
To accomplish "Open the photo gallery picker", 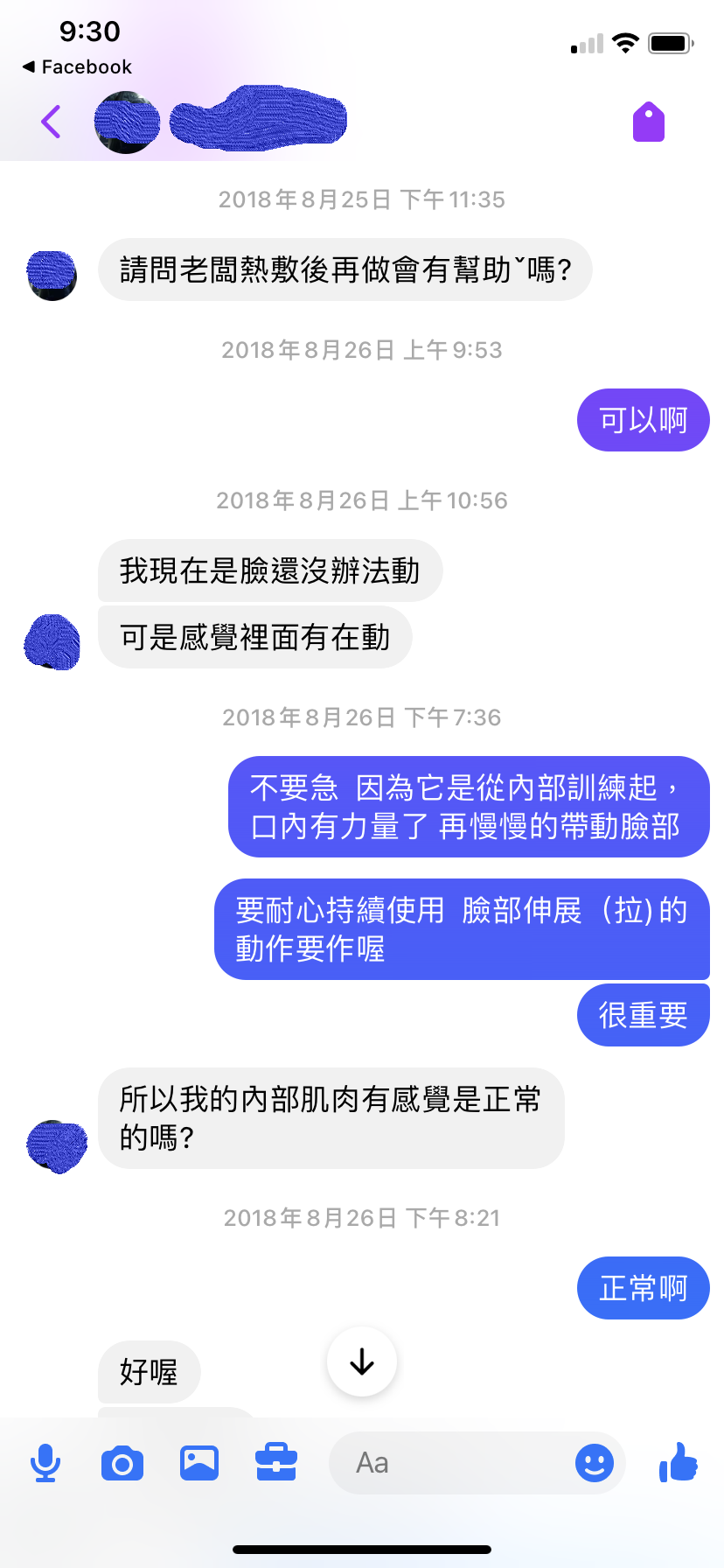I will (199, 1463).
